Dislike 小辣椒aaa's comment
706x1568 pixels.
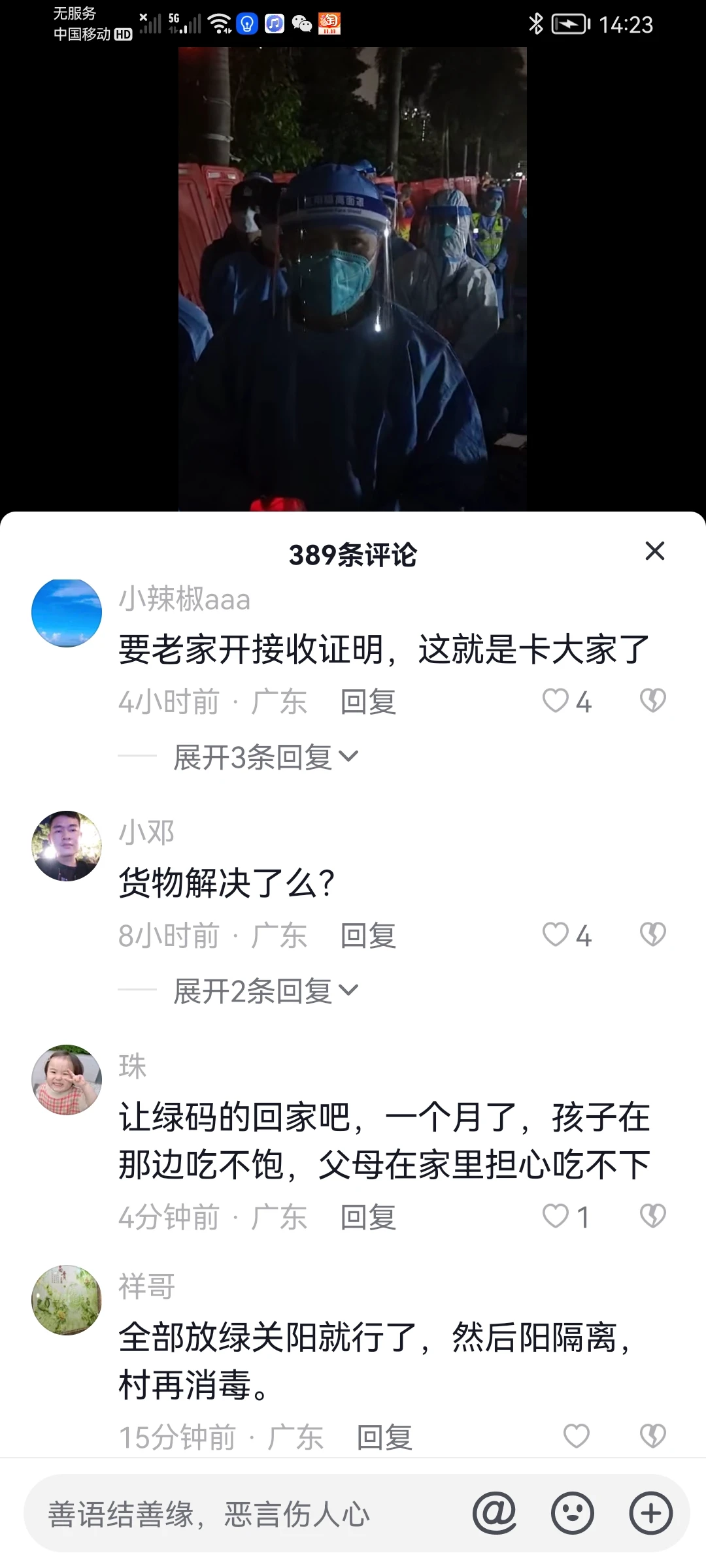pos(652,701)
